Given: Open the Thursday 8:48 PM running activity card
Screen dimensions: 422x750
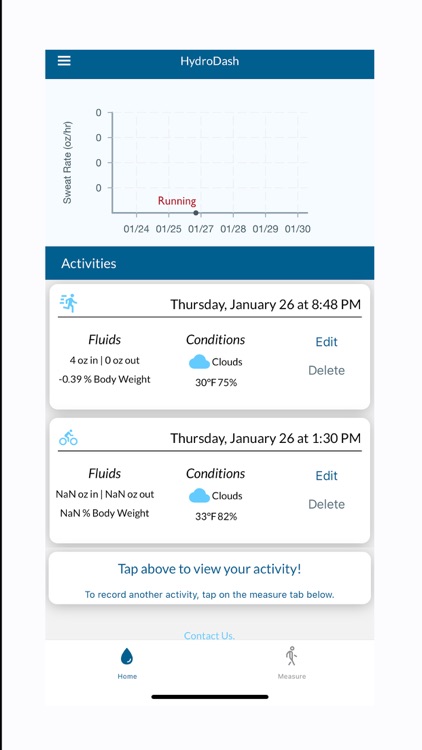Looking at the screenshot, I should (x=210, y=347).
